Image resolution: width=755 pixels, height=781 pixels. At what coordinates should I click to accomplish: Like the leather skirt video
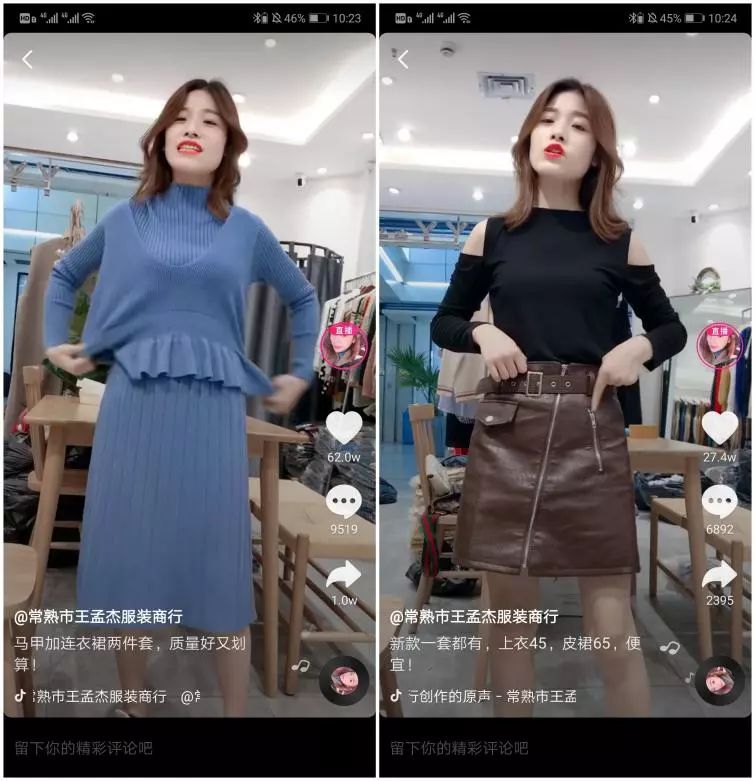pos(717,425)
